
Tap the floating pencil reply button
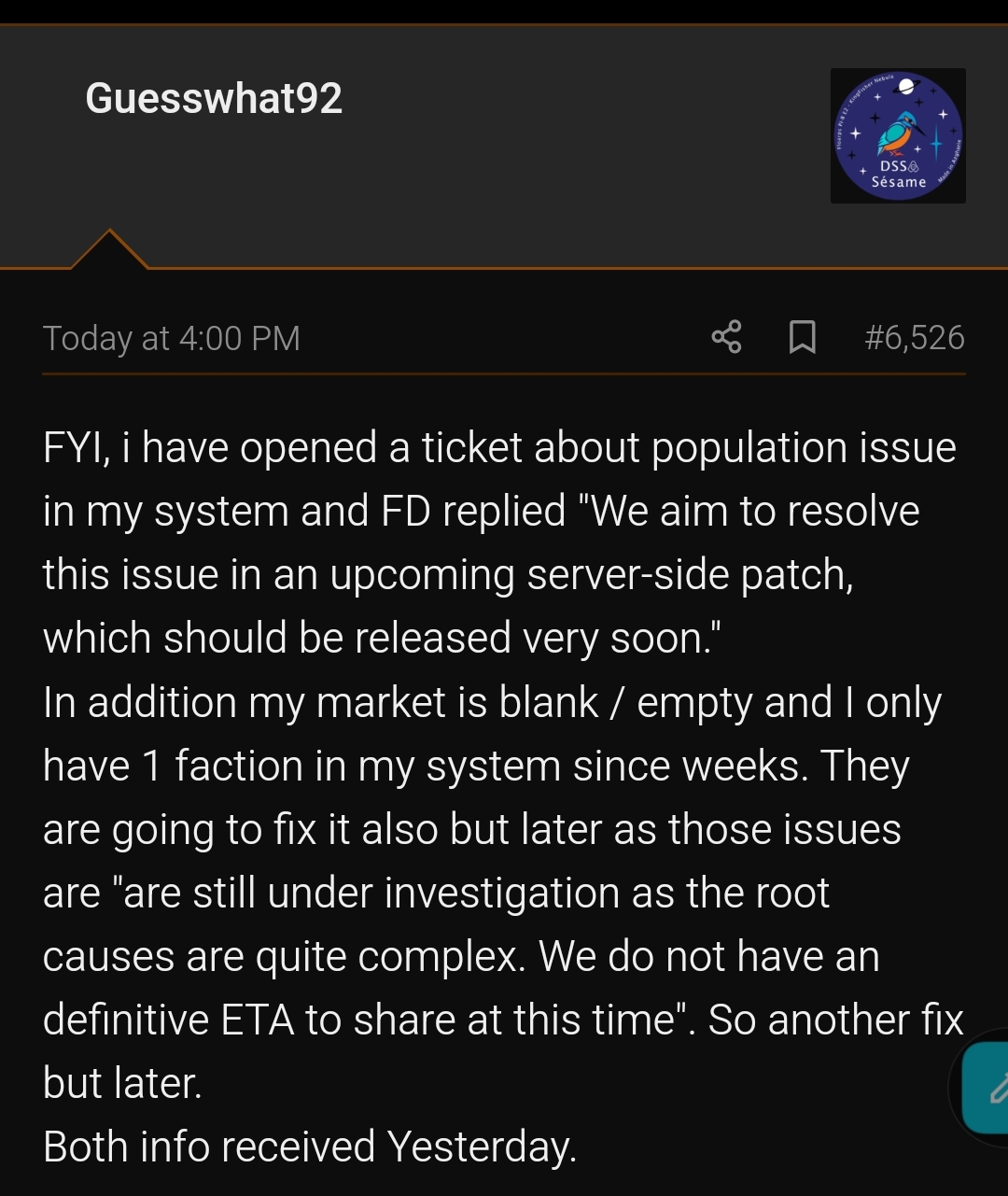(x=989, y=1088)
